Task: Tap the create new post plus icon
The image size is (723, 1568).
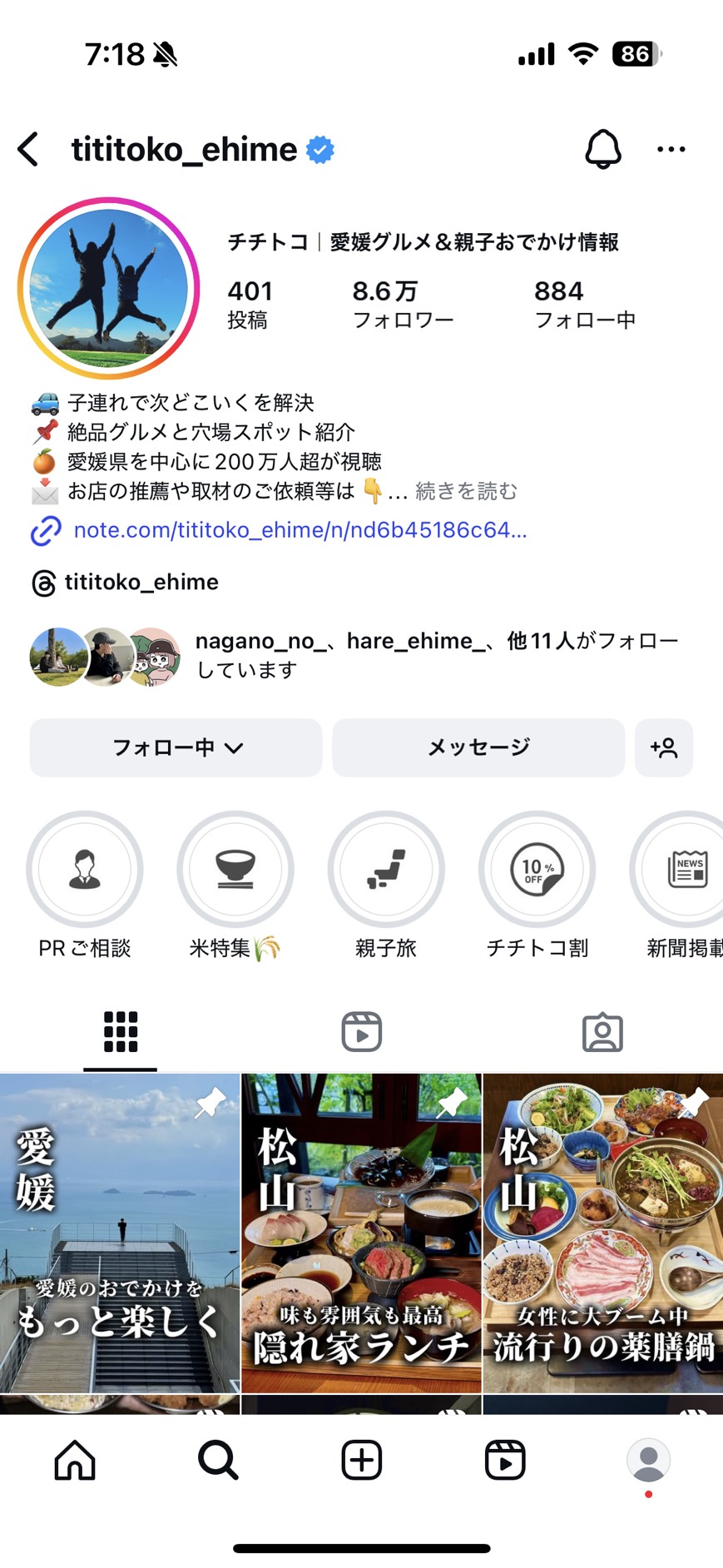Action: tap(359, 1458)
